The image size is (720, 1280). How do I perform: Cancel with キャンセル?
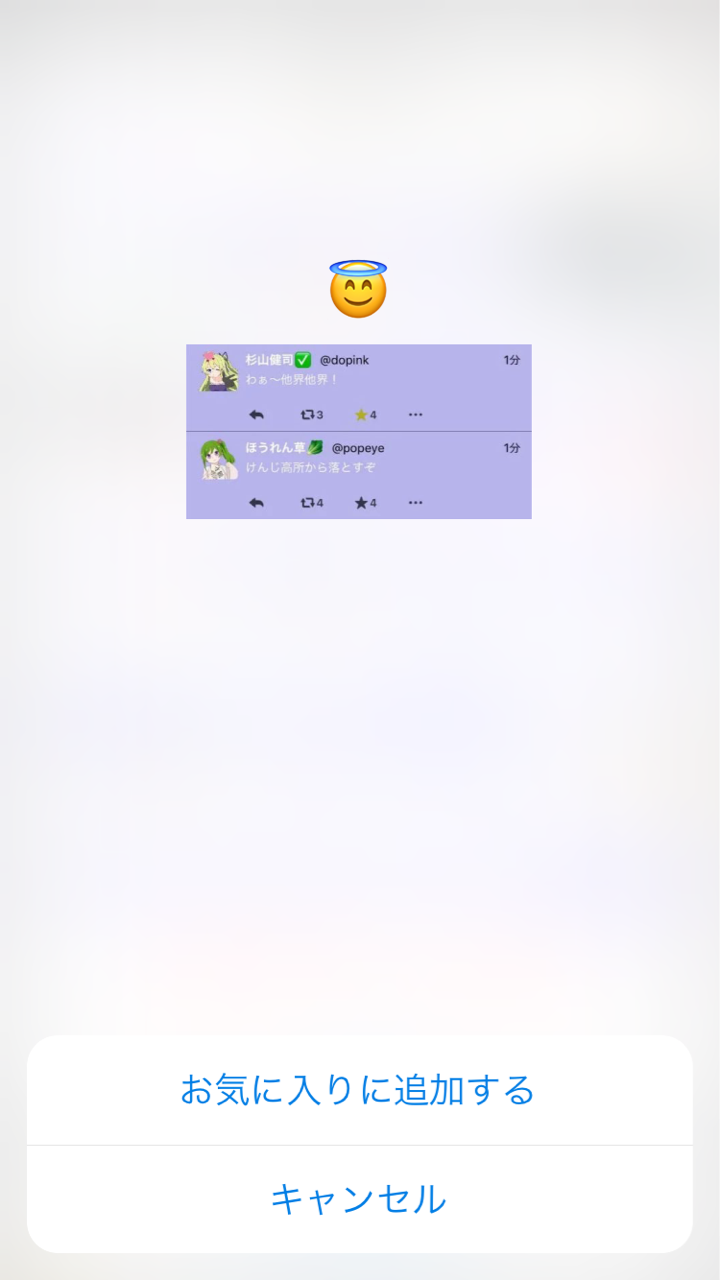(x=359, y=1199)
